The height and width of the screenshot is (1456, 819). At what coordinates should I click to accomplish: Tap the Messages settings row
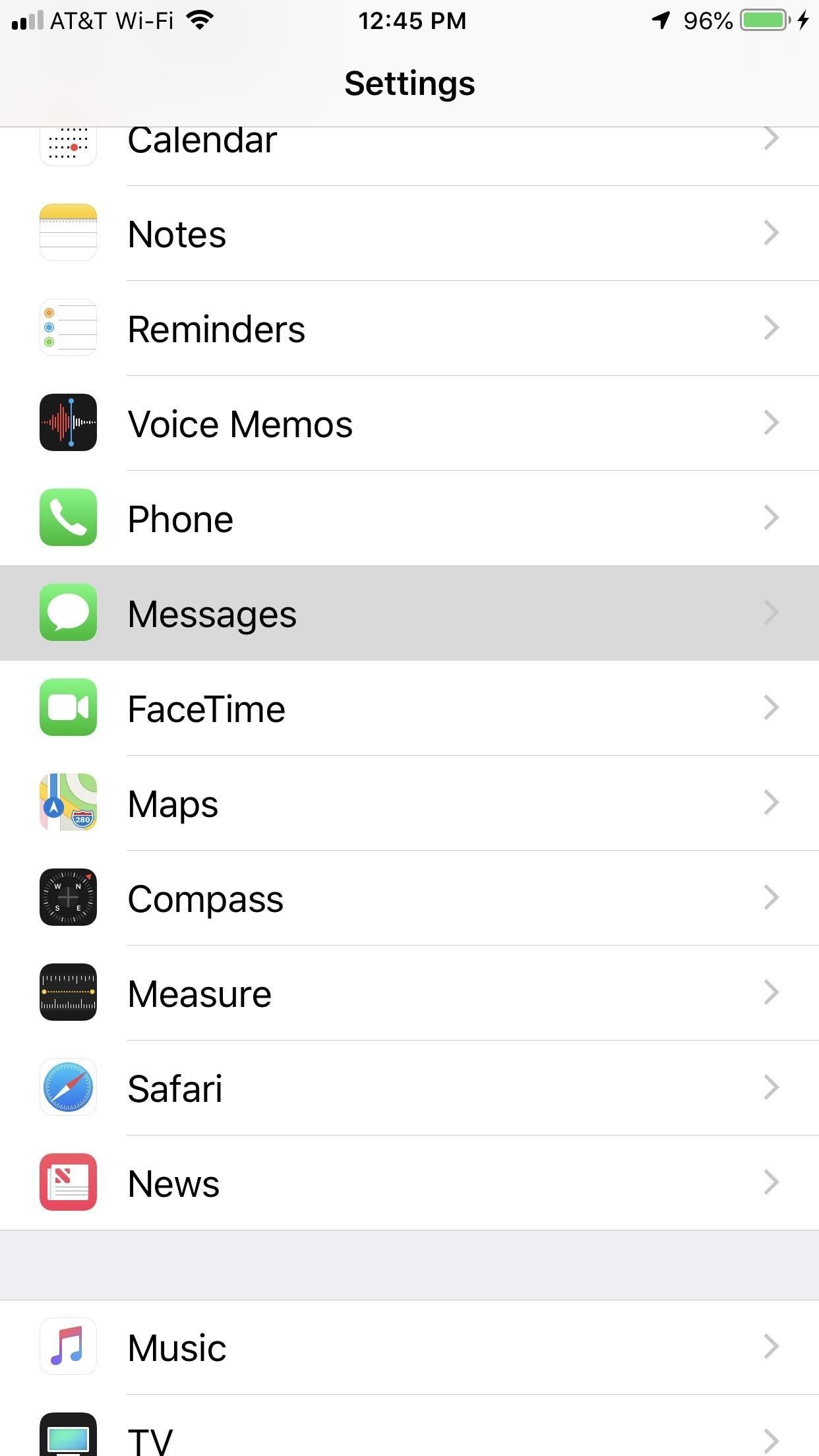point(409,613)
